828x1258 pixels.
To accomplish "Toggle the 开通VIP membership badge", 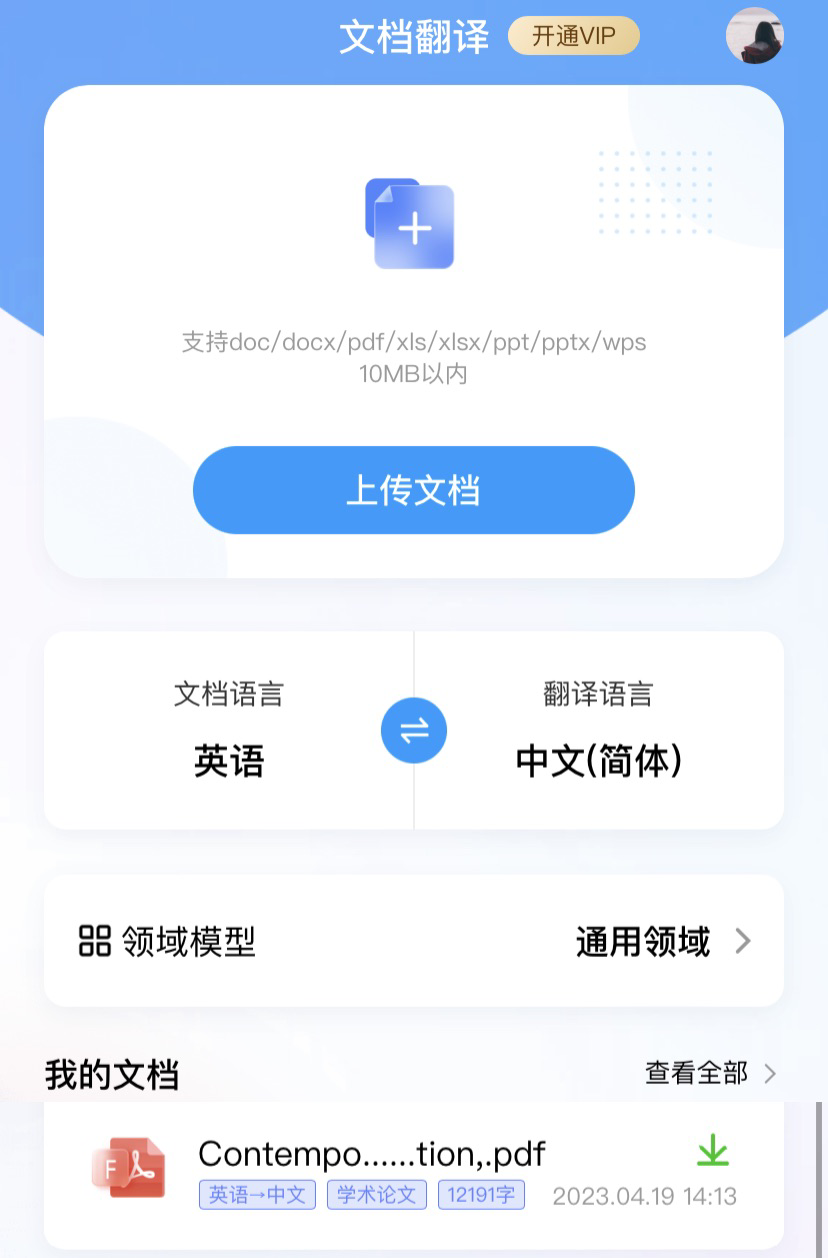I will pyautogui.click(x=573, y=35).
